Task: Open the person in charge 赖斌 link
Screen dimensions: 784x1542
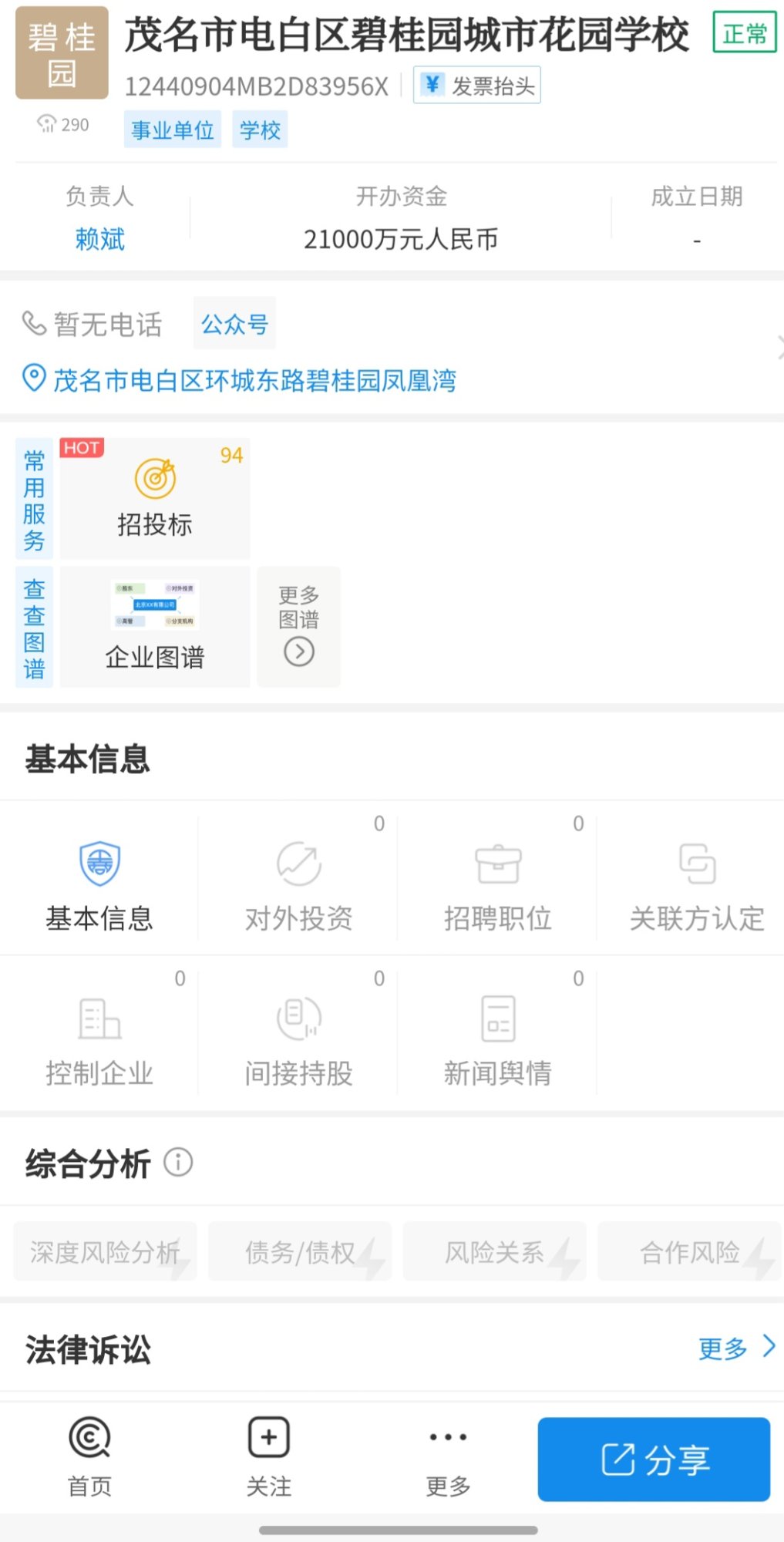Action: click(x=99, y=239)
